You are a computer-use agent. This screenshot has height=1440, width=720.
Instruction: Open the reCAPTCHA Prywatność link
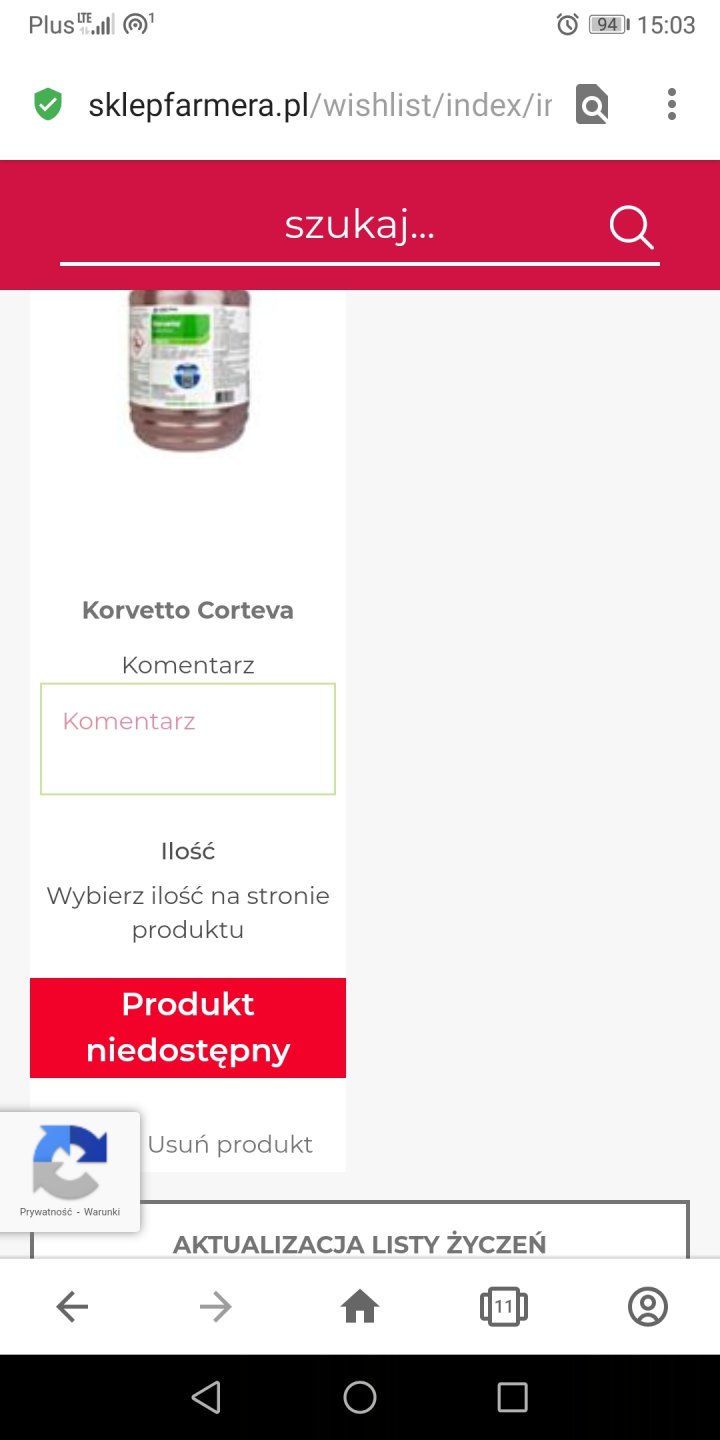pyautogui.click(x=46, y=1212)
